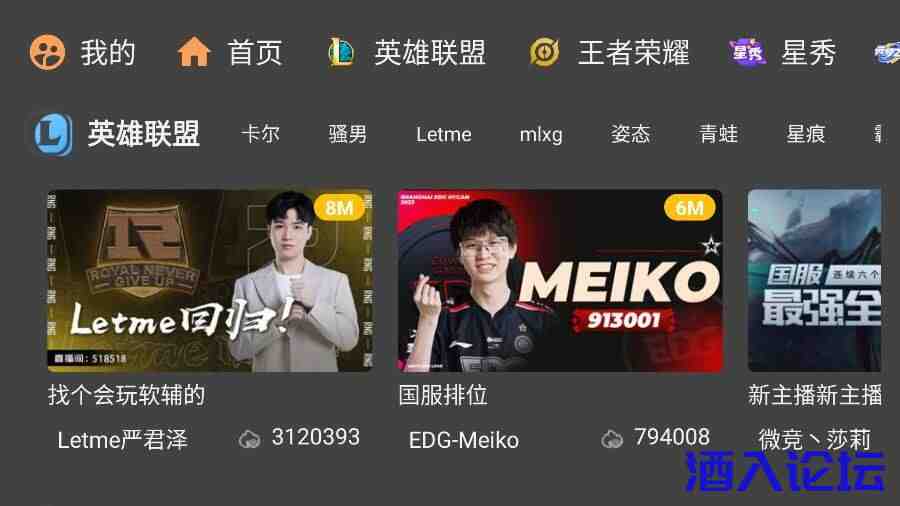
Task: Select the 姿态 streamer chip
Action: 630,134
